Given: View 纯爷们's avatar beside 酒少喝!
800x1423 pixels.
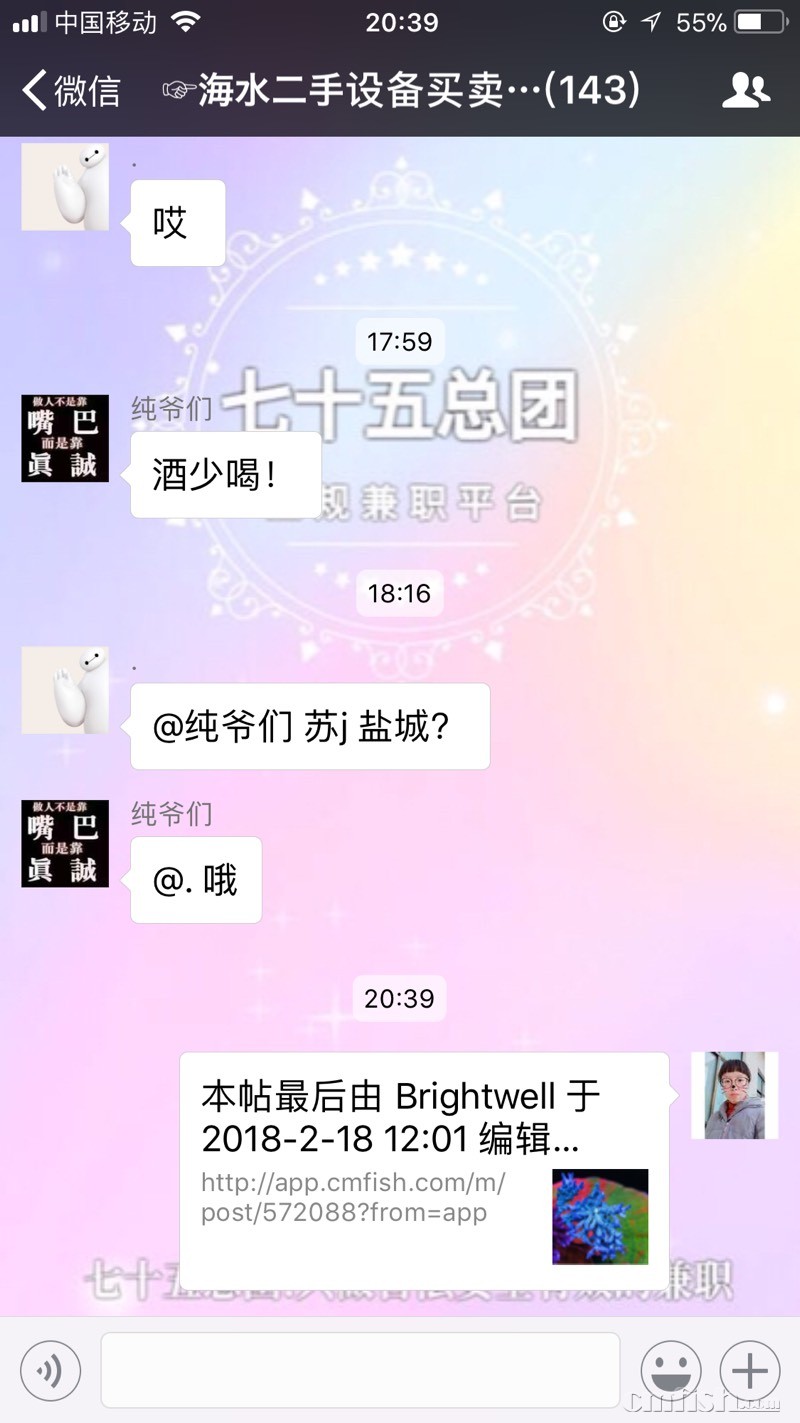Looking at the screenshot, I should [65, 438].
